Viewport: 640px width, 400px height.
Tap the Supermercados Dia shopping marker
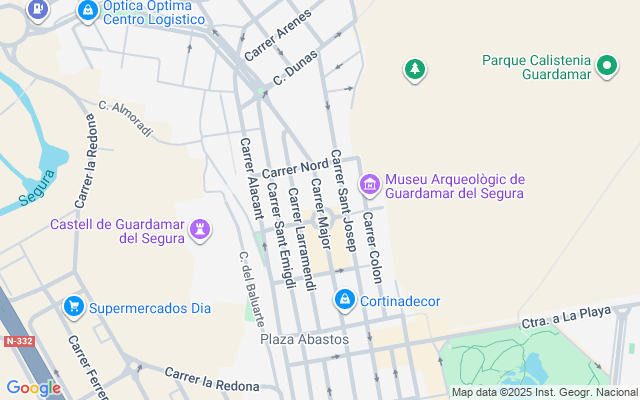(x=73, y=307)
